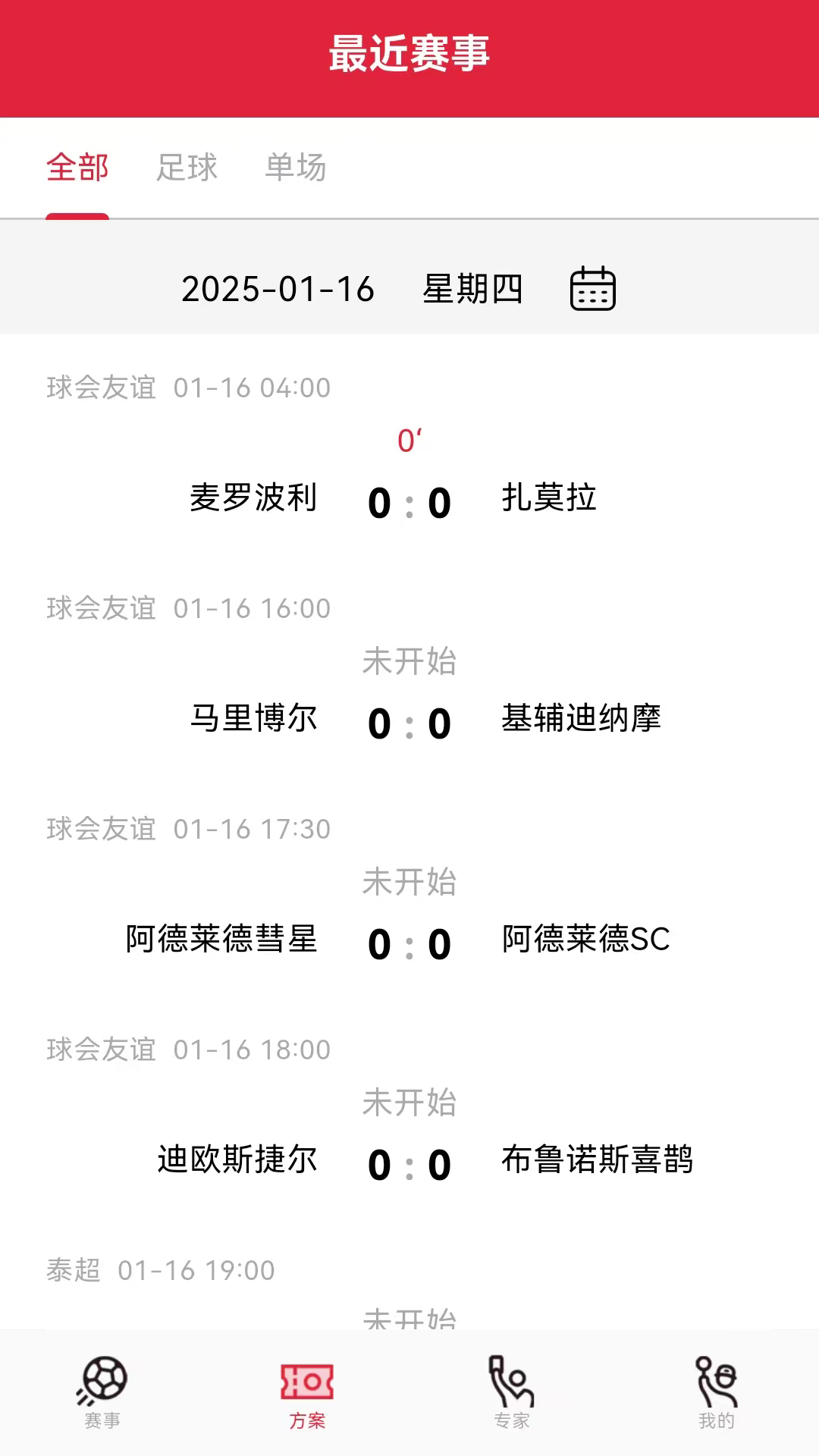Open the 迪欧斯捷尔 vs 布鲁诺斯喜鹊 match
This screenshot has height=1456, width=819.
[x=409, y=1160]
